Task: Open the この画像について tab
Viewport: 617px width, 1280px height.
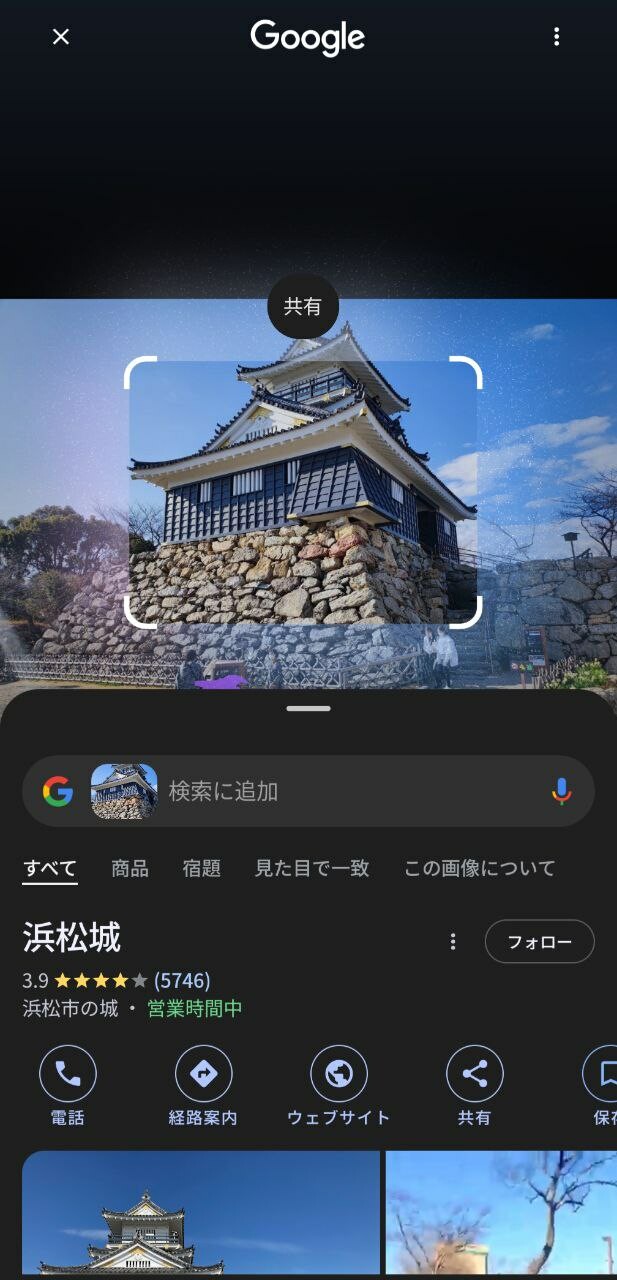Action: [x=479, y=868]
